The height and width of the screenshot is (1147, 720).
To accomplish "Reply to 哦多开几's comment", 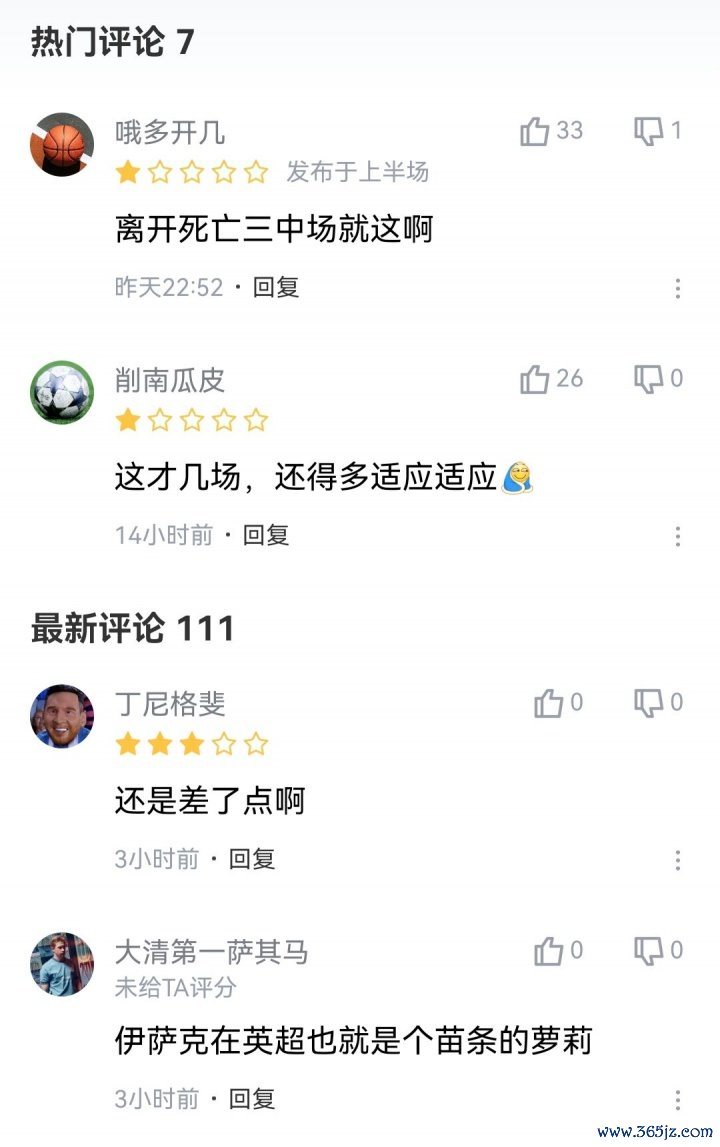I will tap(276, 288).
